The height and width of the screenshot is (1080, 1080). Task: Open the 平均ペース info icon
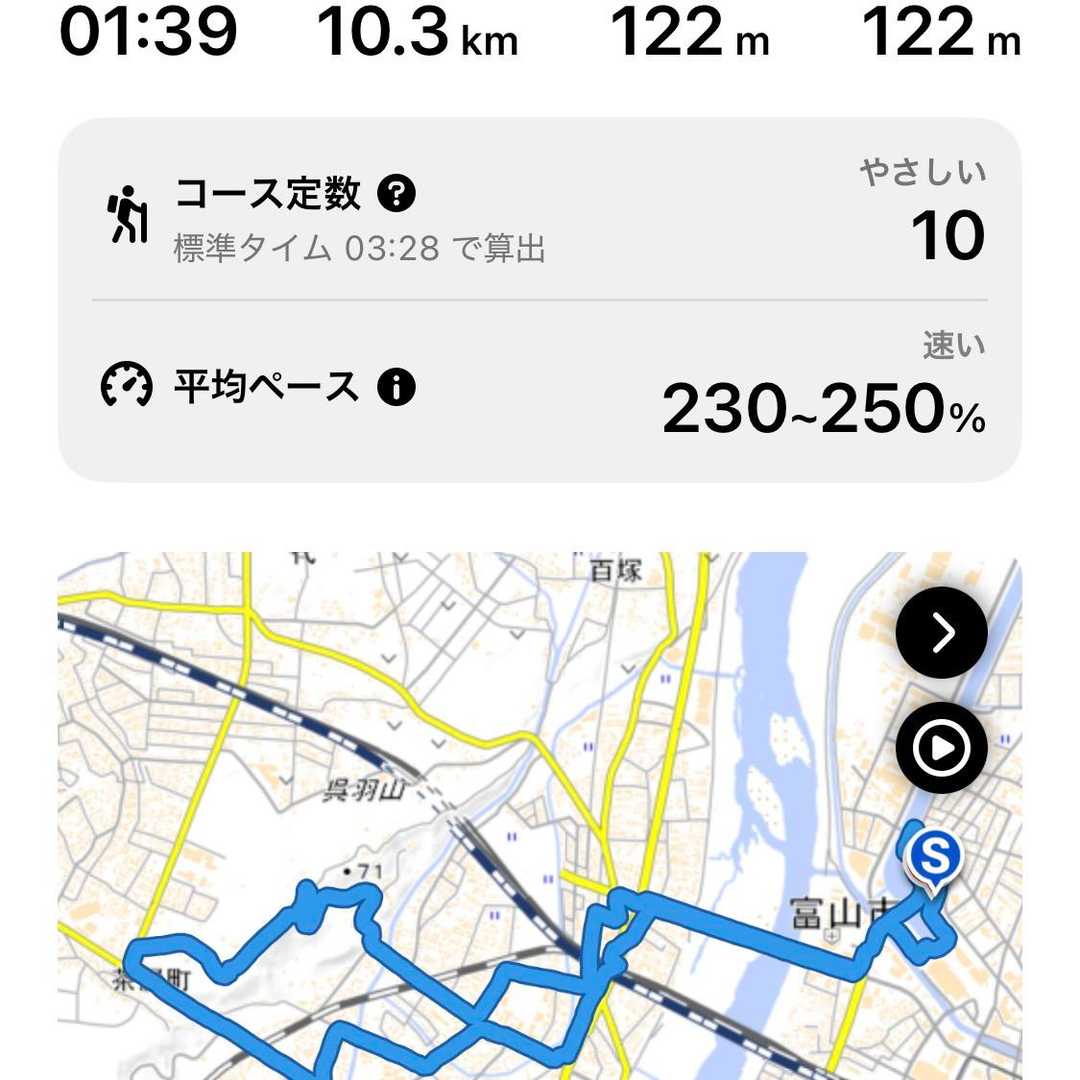point(396,386)
